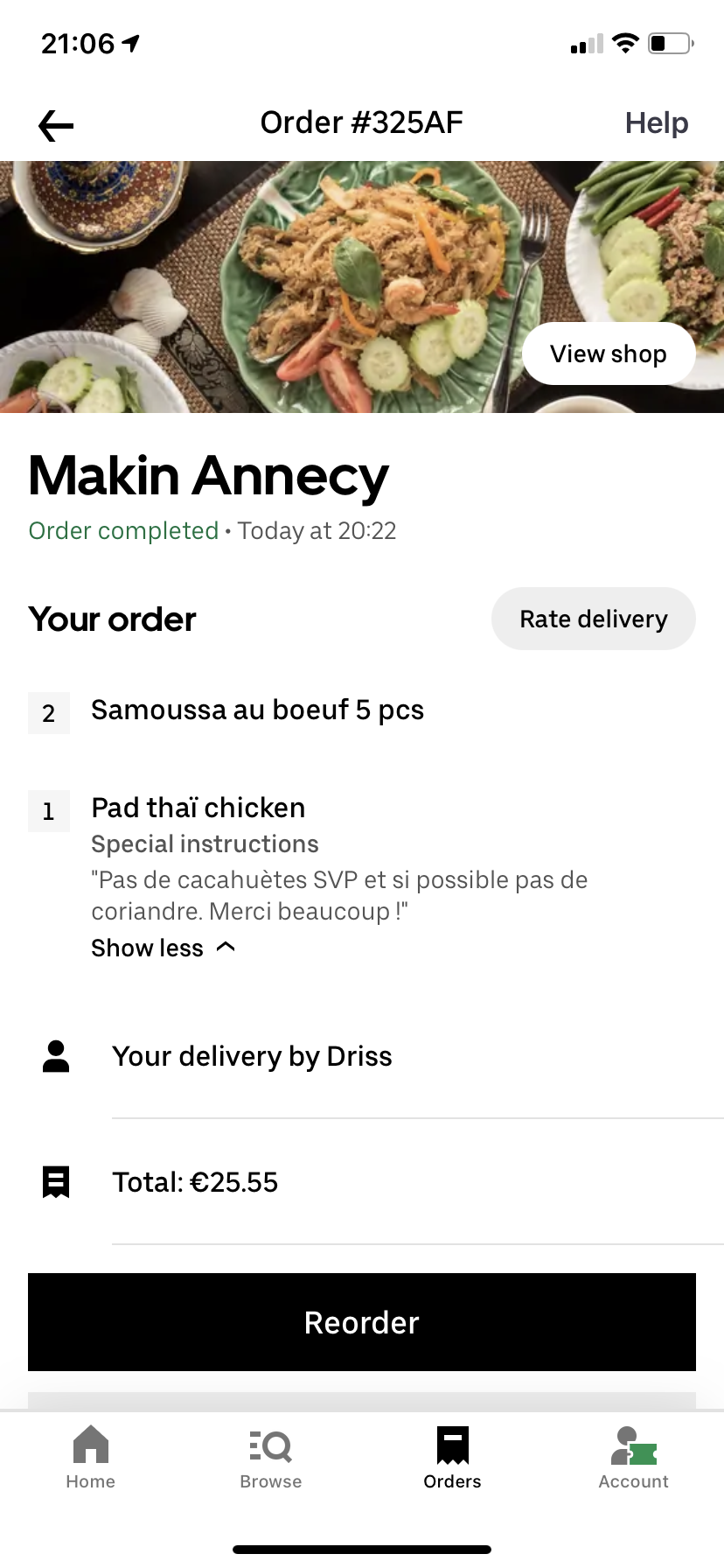Switch to the Home tab
724x1568 pixels.
(x=91, y=1458)
